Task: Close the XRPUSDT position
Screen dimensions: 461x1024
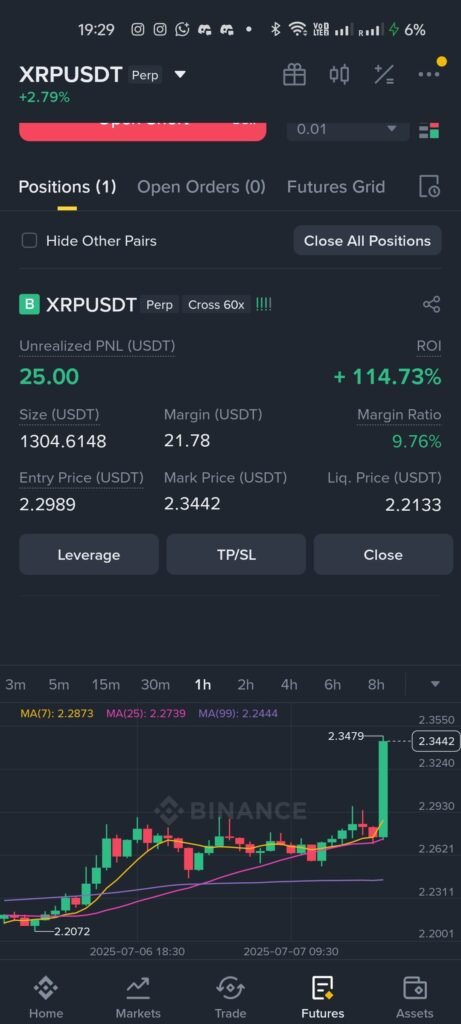Action: tap(383, 554)
